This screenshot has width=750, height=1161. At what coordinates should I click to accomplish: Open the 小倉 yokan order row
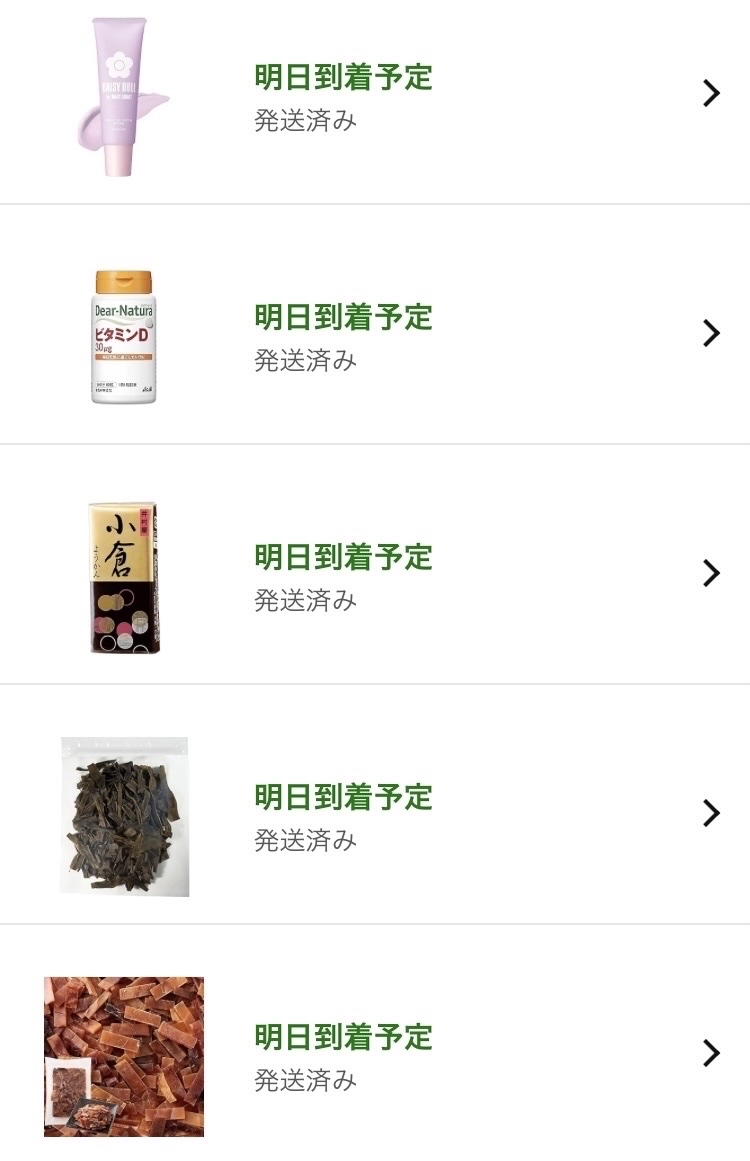375,575
